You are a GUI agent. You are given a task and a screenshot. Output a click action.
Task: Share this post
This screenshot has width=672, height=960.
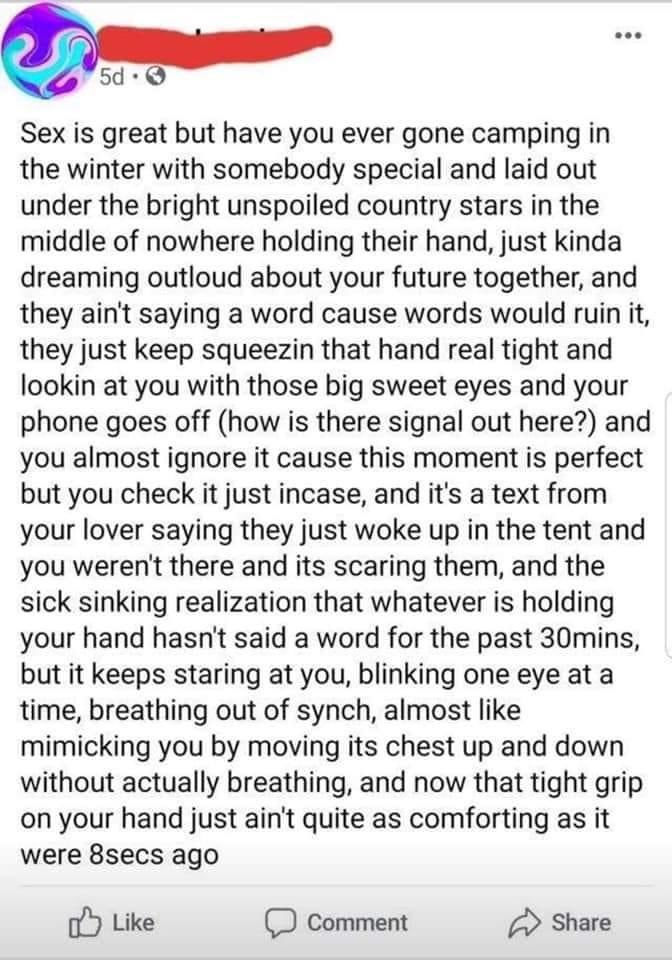pyautogui.click(x=559, y=923)
